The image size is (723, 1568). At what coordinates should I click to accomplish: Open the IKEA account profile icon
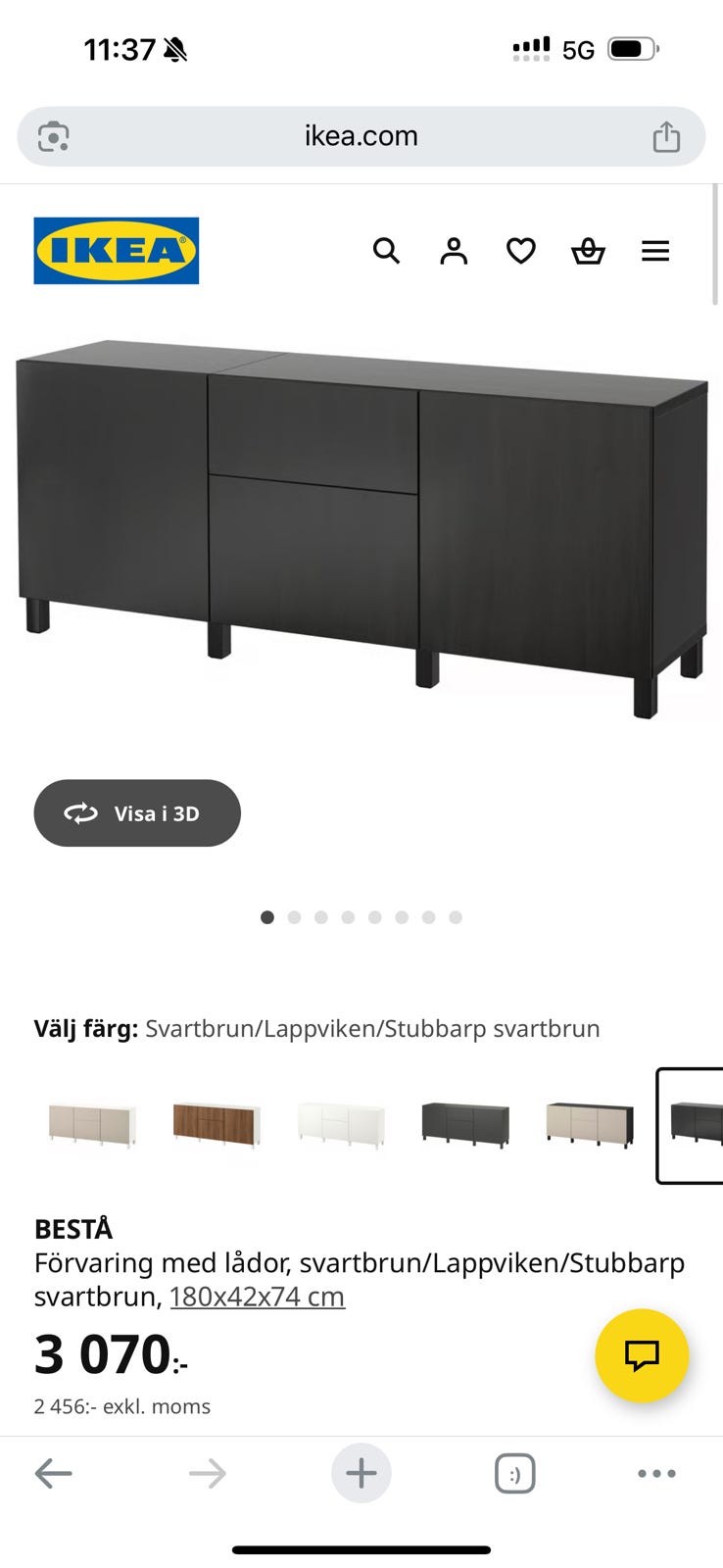[453, 251]
